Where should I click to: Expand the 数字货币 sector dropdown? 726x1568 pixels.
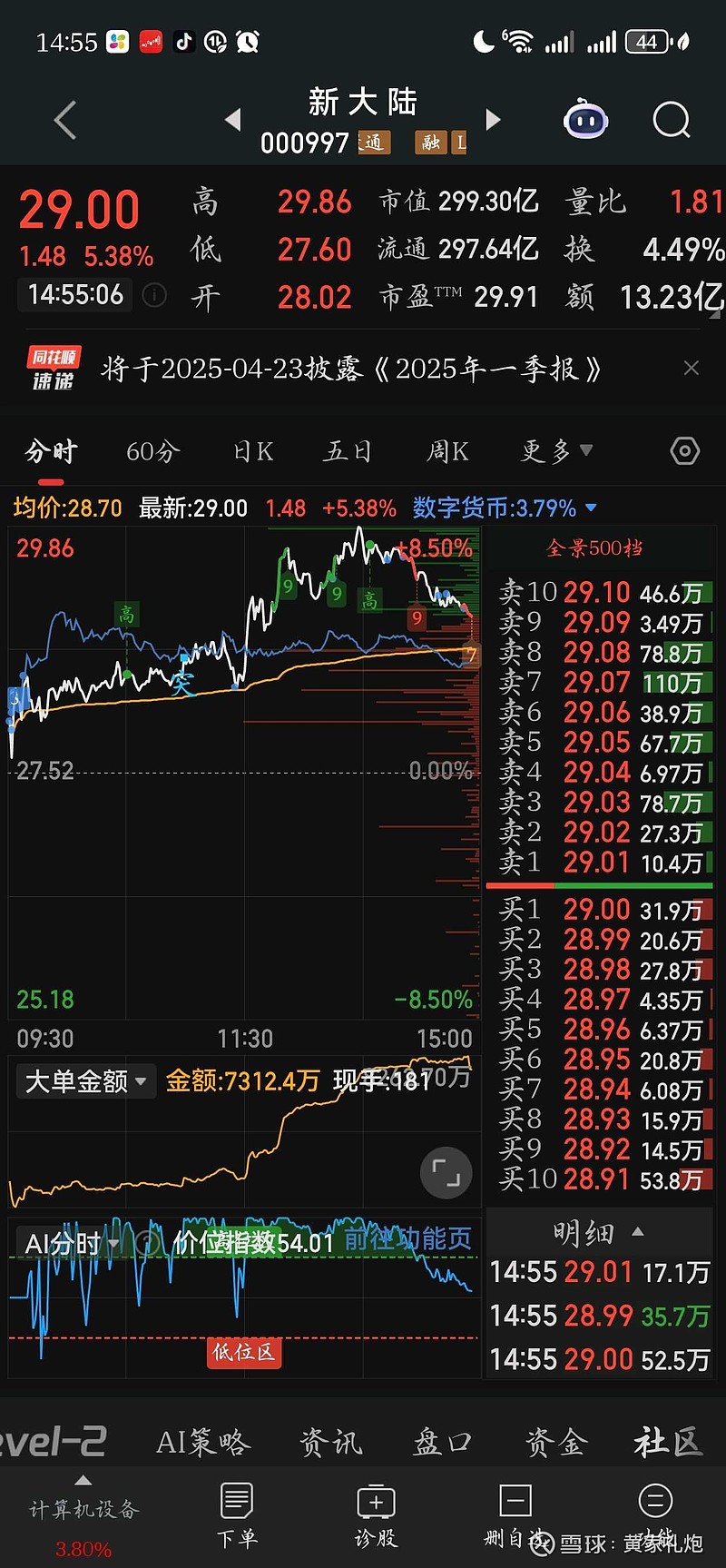(505, 508)
